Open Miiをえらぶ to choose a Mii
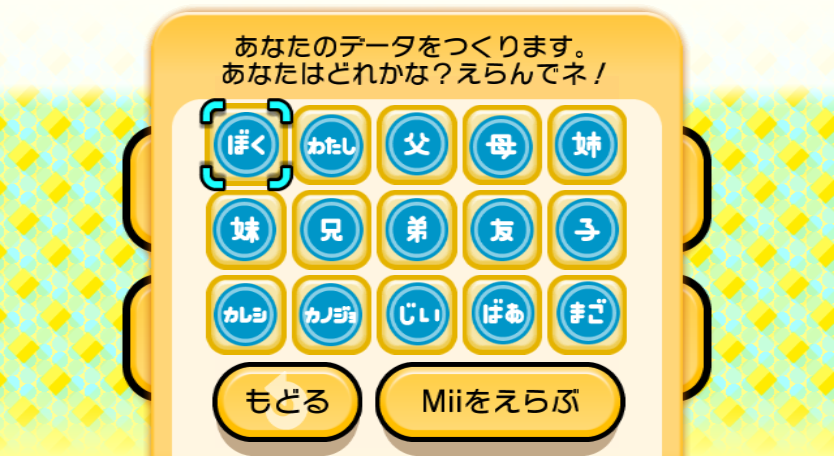The image size is (834, 456). tap(500, 402)
